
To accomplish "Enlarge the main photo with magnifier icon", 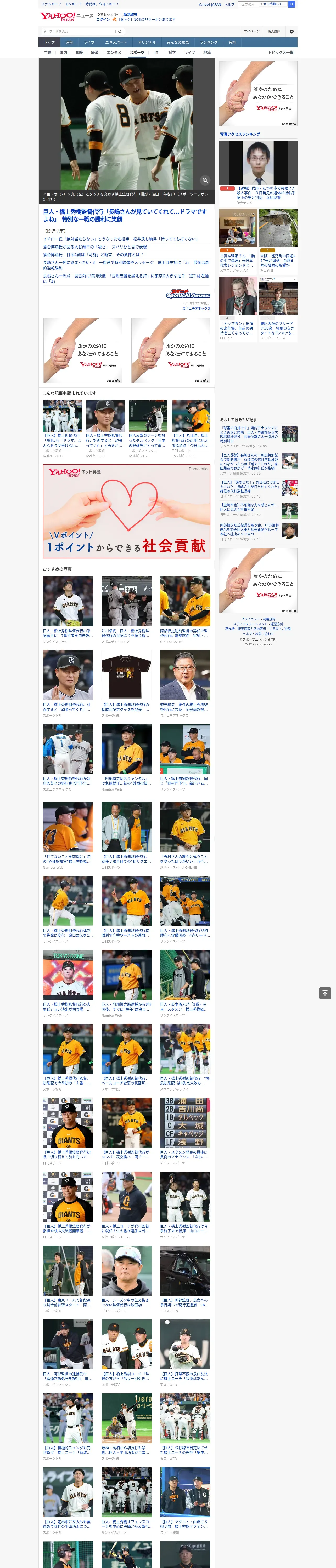I will [x=205, y=180].
